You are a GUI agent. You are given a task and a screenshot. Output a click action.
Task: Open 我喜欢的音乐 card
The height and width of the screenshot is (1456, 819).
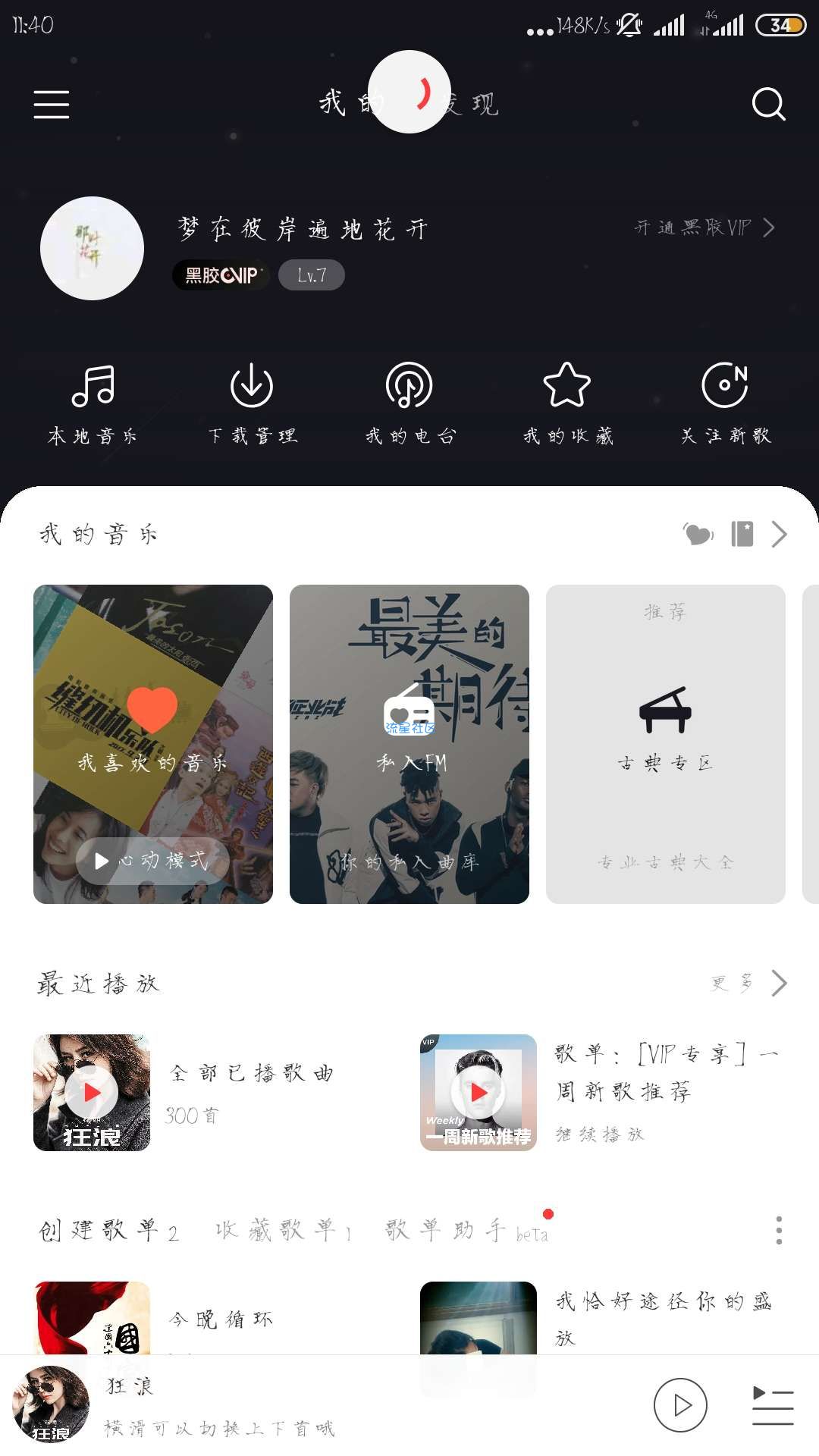point(152,728)
